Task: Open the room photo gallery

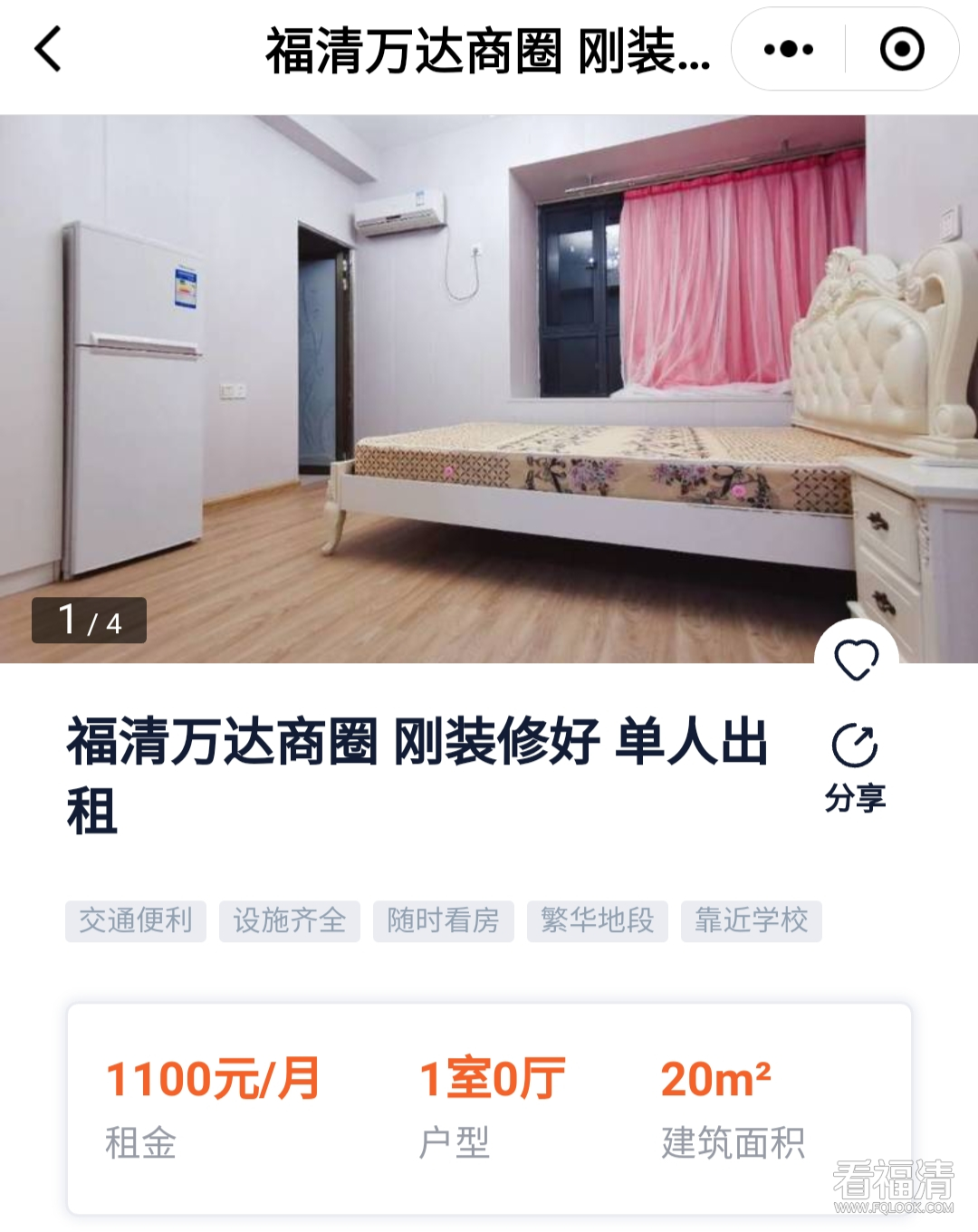Action: 489,390
